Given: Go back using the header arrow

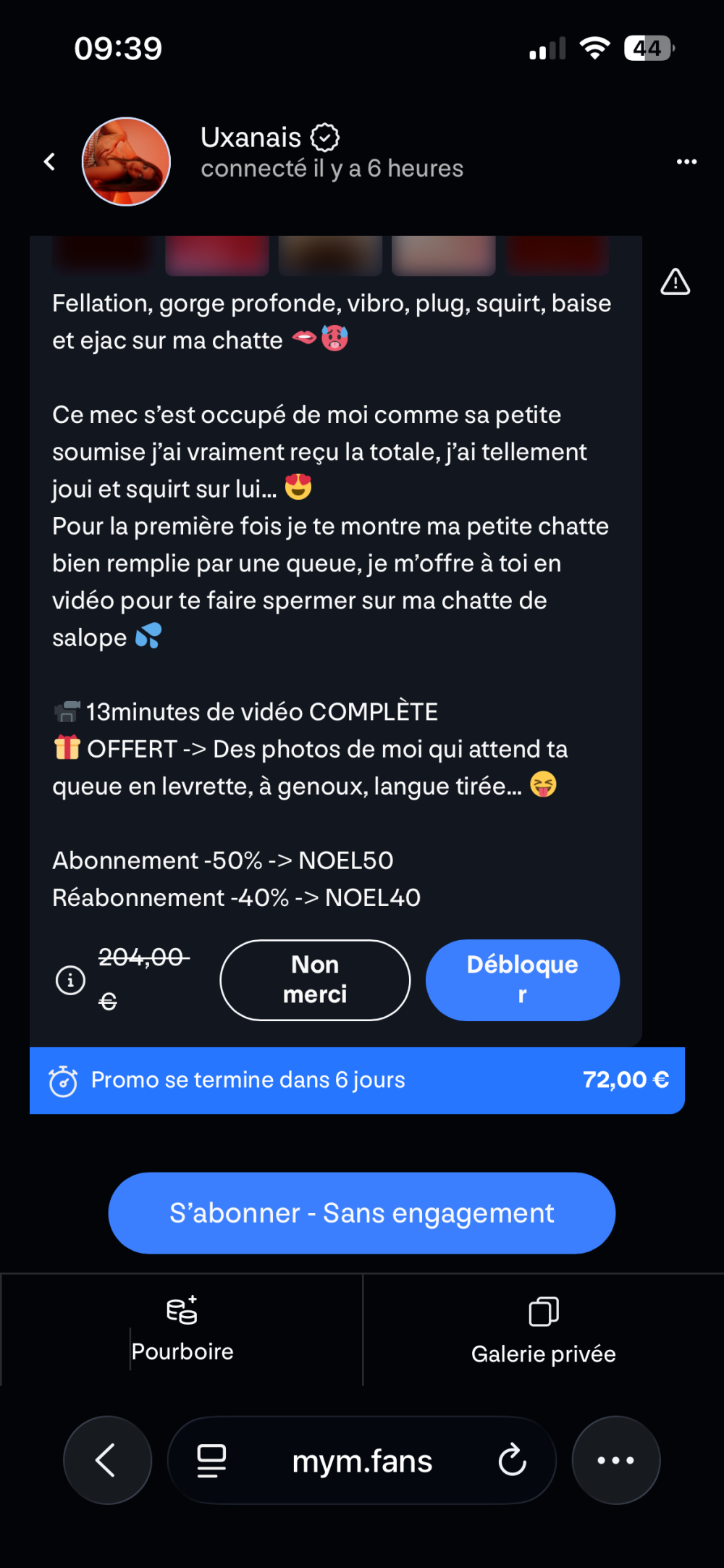Looking at the screenshot, I should click(x=49, y=162).
